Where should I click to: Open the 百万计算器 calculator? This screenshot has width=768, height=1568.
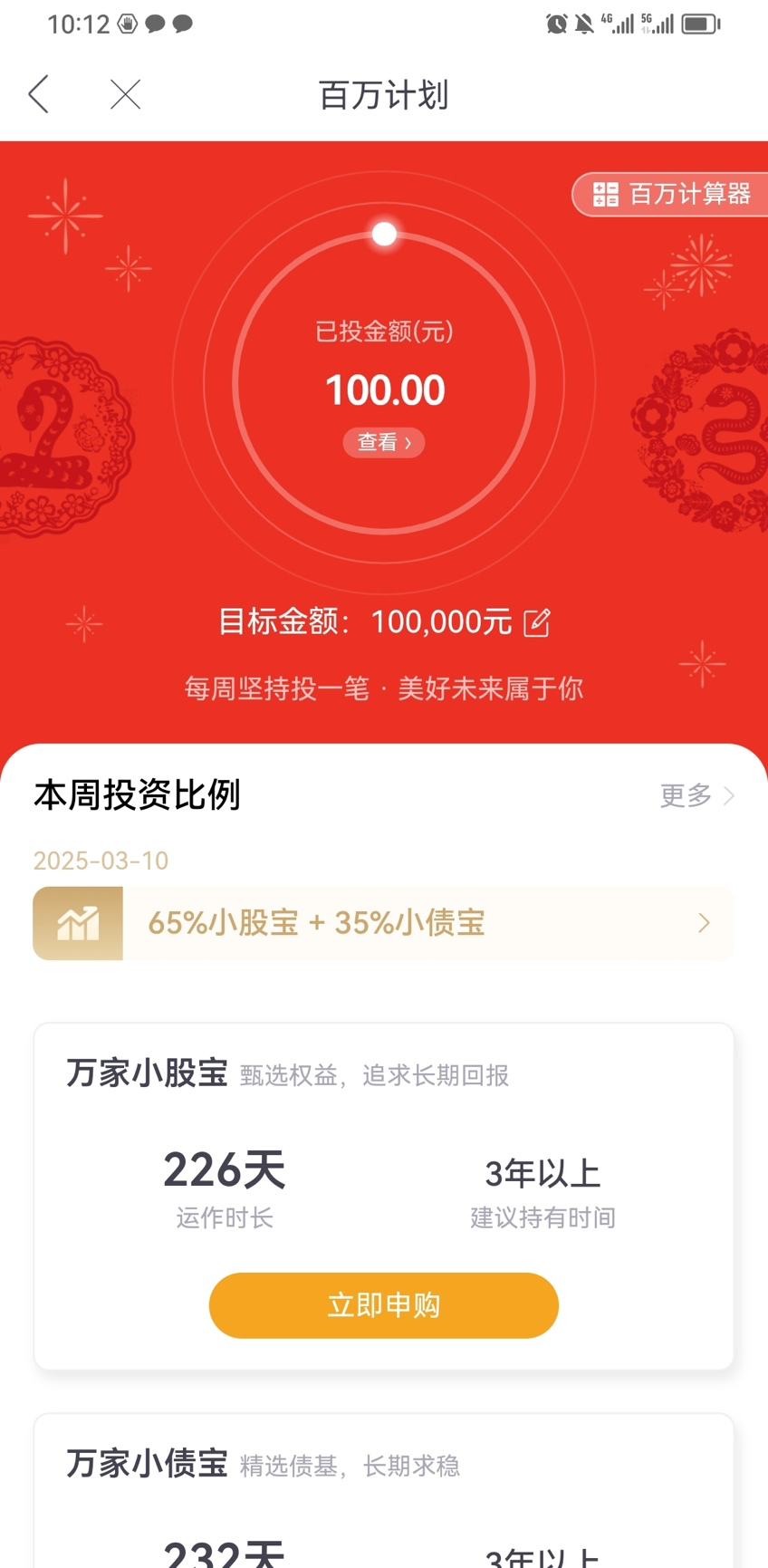[671, 194]
